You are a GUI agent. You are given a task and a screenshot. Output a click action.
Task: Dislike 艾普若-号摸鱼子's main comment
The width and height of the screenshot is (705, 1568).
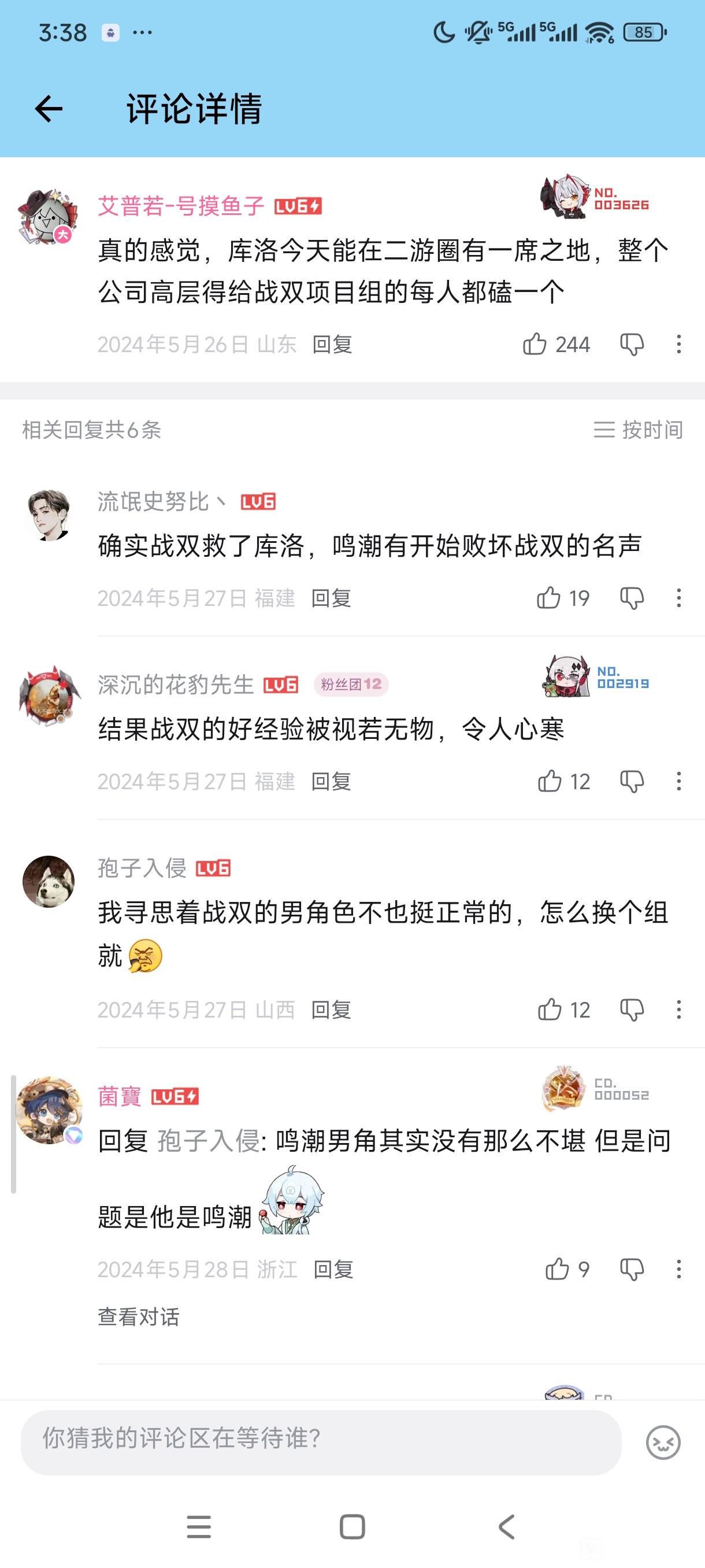[x=632, y=345]
